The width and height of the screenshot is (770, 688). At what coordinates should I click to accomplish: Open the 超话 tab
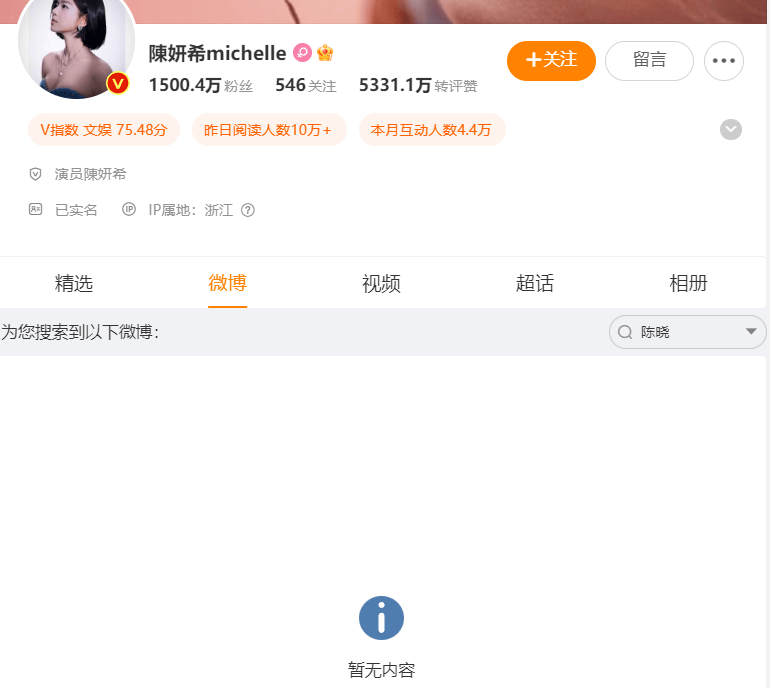pyautogui.click(x=534, y=283)
